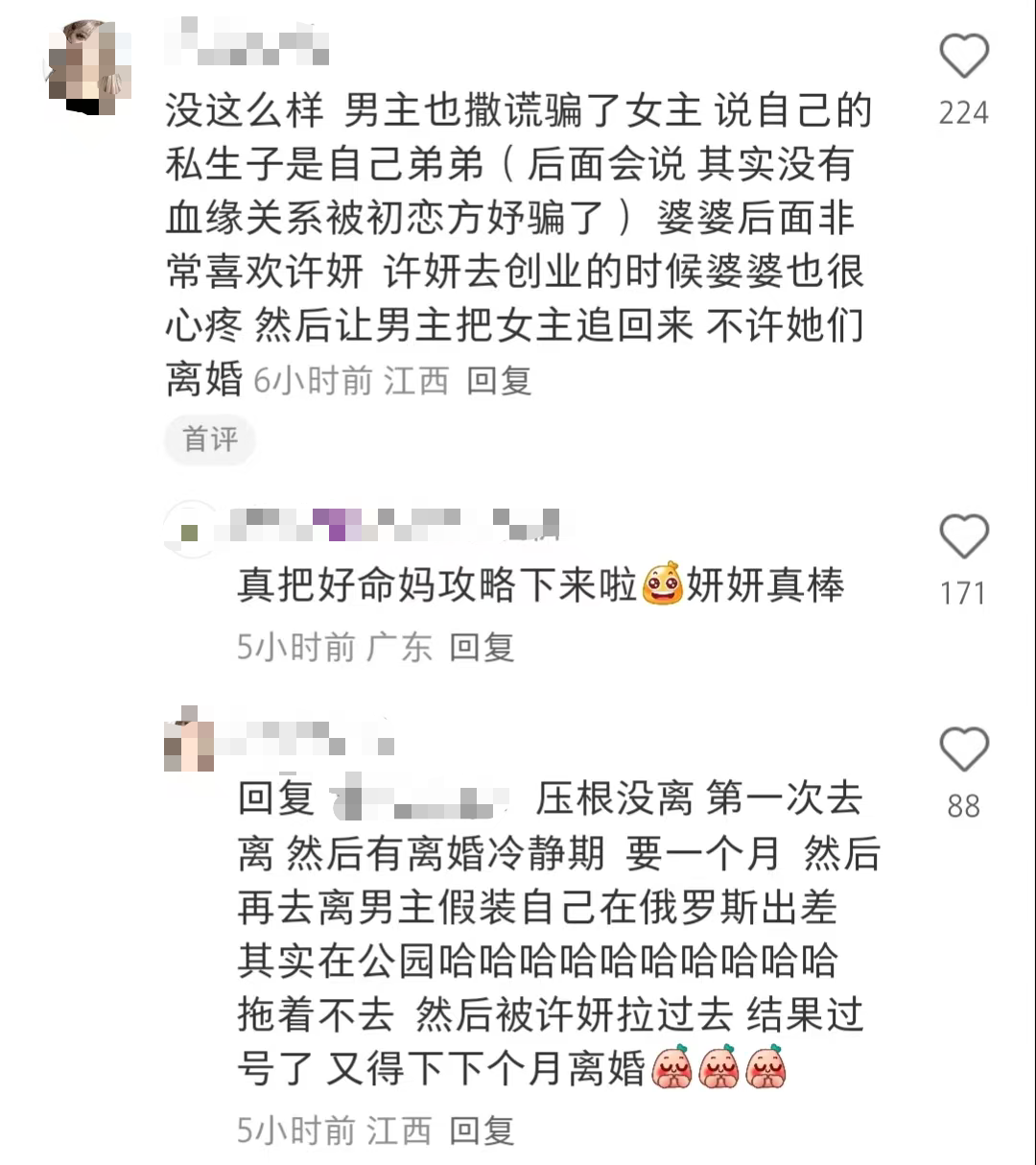Image resolution: width=1036 pixels, height=1165 pixels.
Task: Like the 妍妍真棒 comment
Action: tap(963, 535)
